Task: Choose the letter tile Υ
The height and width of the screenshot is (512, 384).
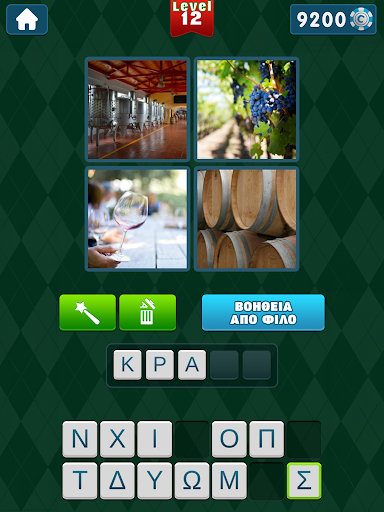Action: 155,481
